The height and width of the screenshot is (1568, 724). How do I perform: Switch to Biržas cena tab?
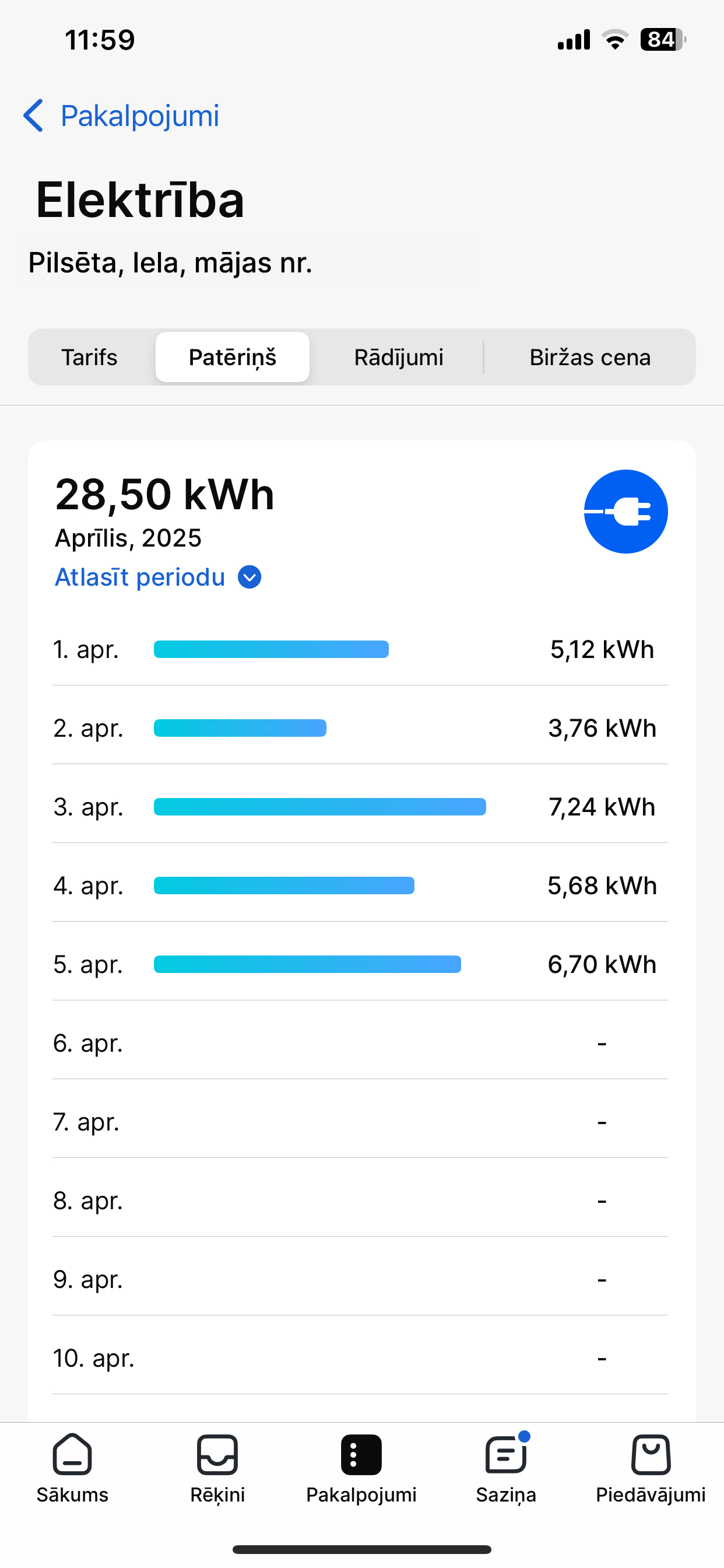(x=589, y=358)
